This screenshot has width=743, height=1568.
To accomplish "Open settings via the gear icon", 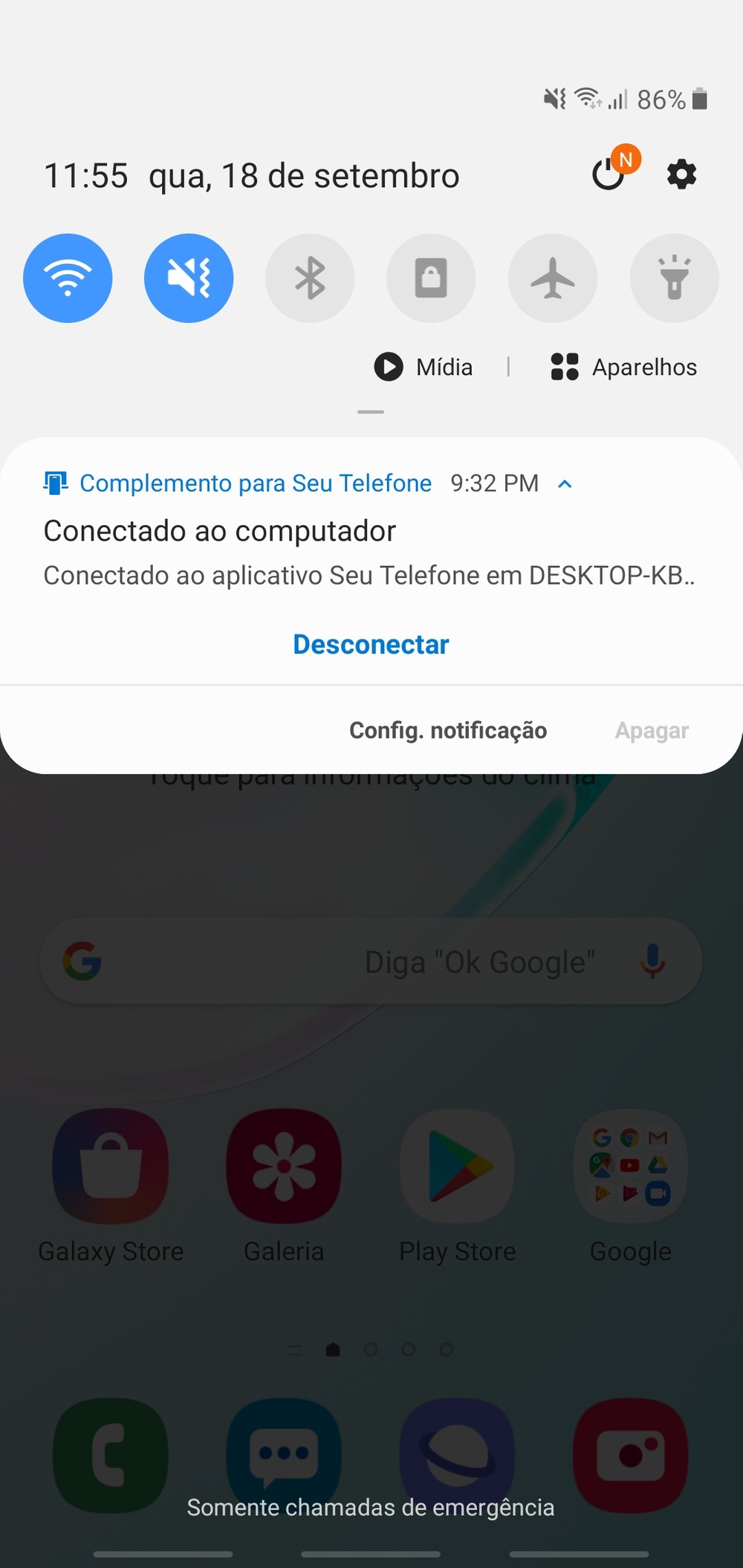I will point(681,175).
